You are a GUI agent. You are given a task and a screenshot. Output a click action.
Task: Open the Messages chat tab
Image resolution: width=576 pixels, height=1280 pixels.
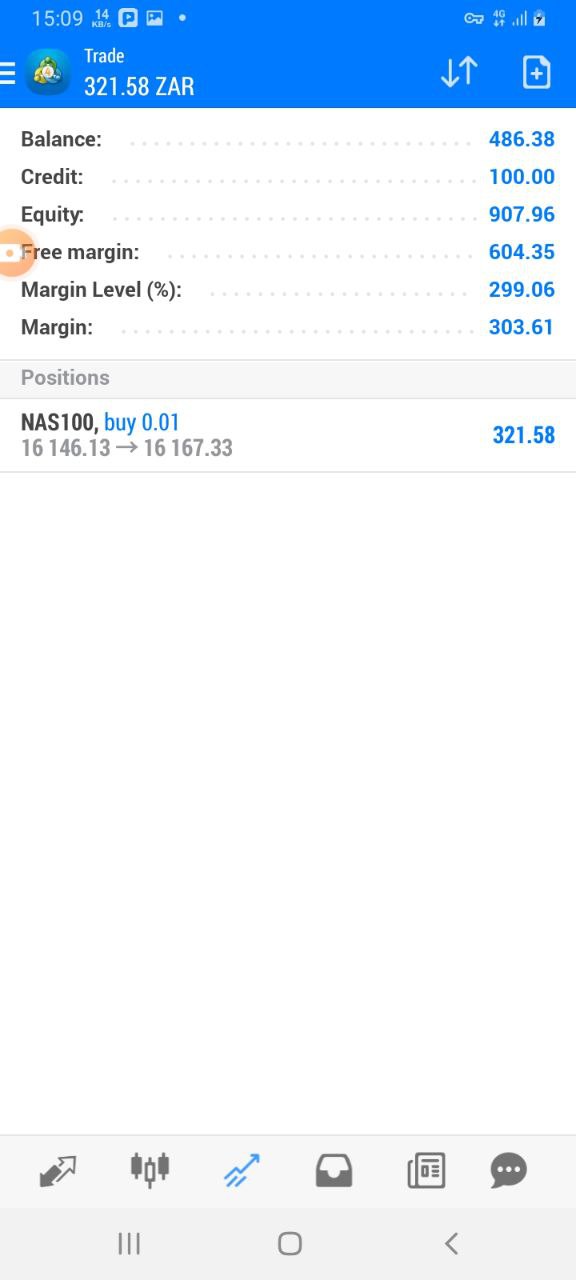(x=508, y=1170)
